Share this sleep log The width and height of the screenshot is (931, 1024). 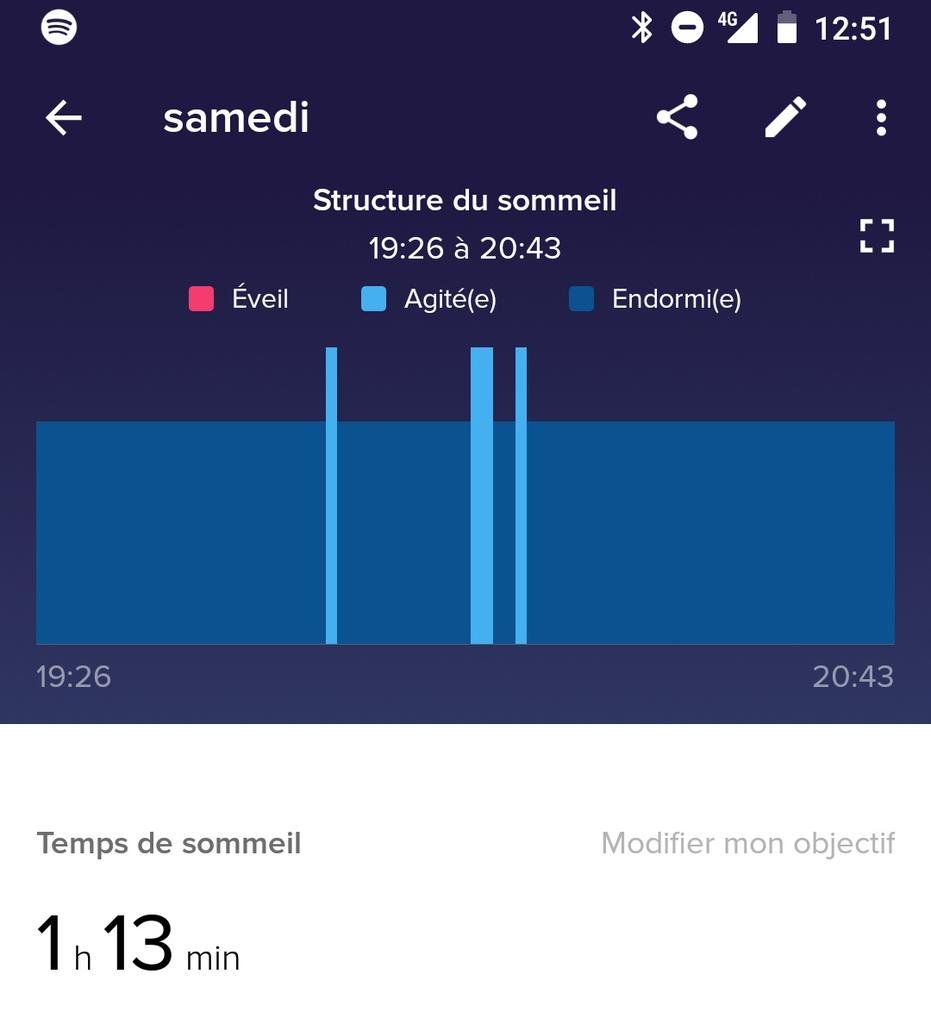[677, 118]
